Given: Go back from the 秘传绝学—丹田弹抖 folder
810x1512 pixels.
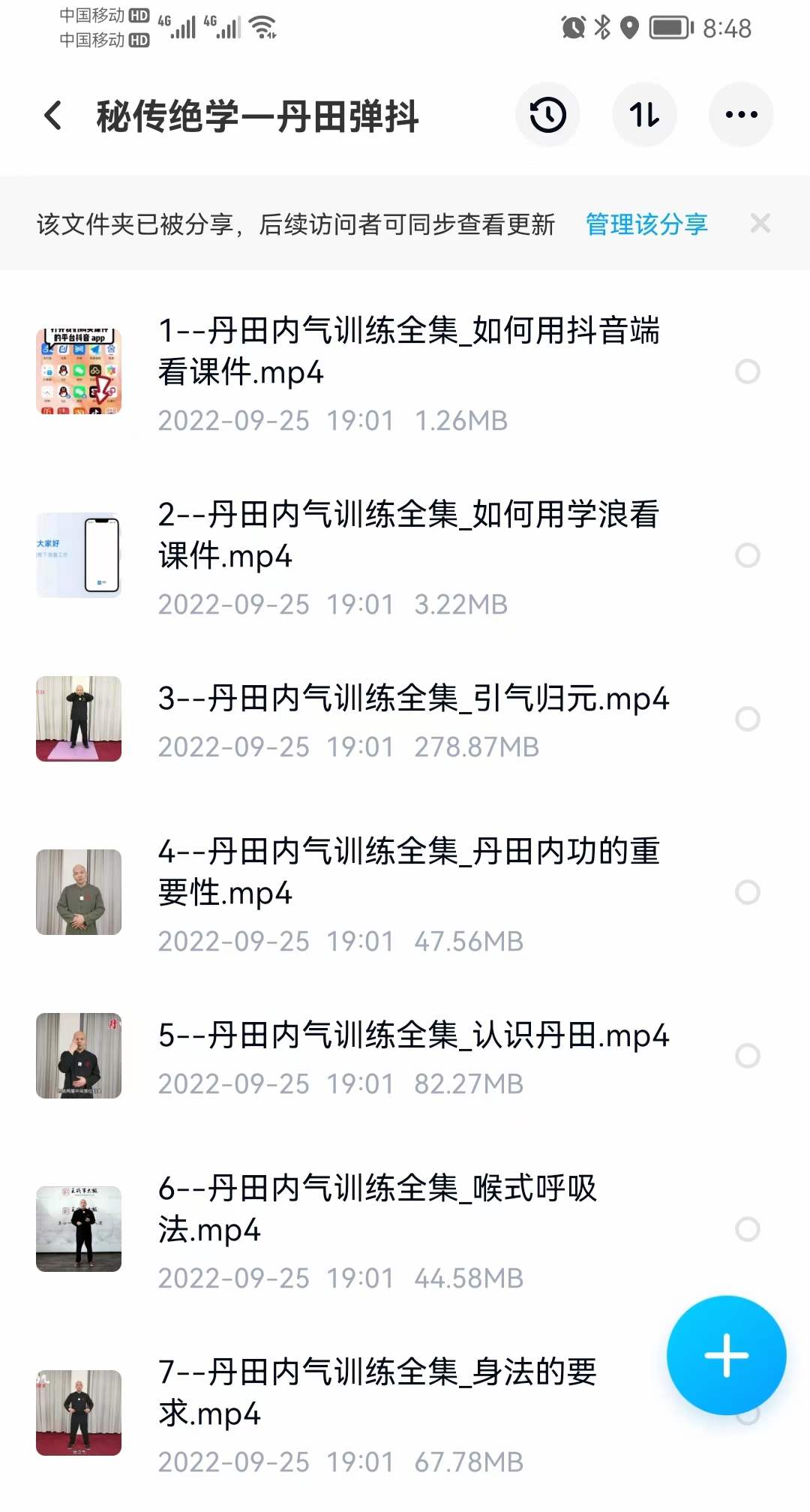Looking at the screenshot, I should click(x=53, y=116).
